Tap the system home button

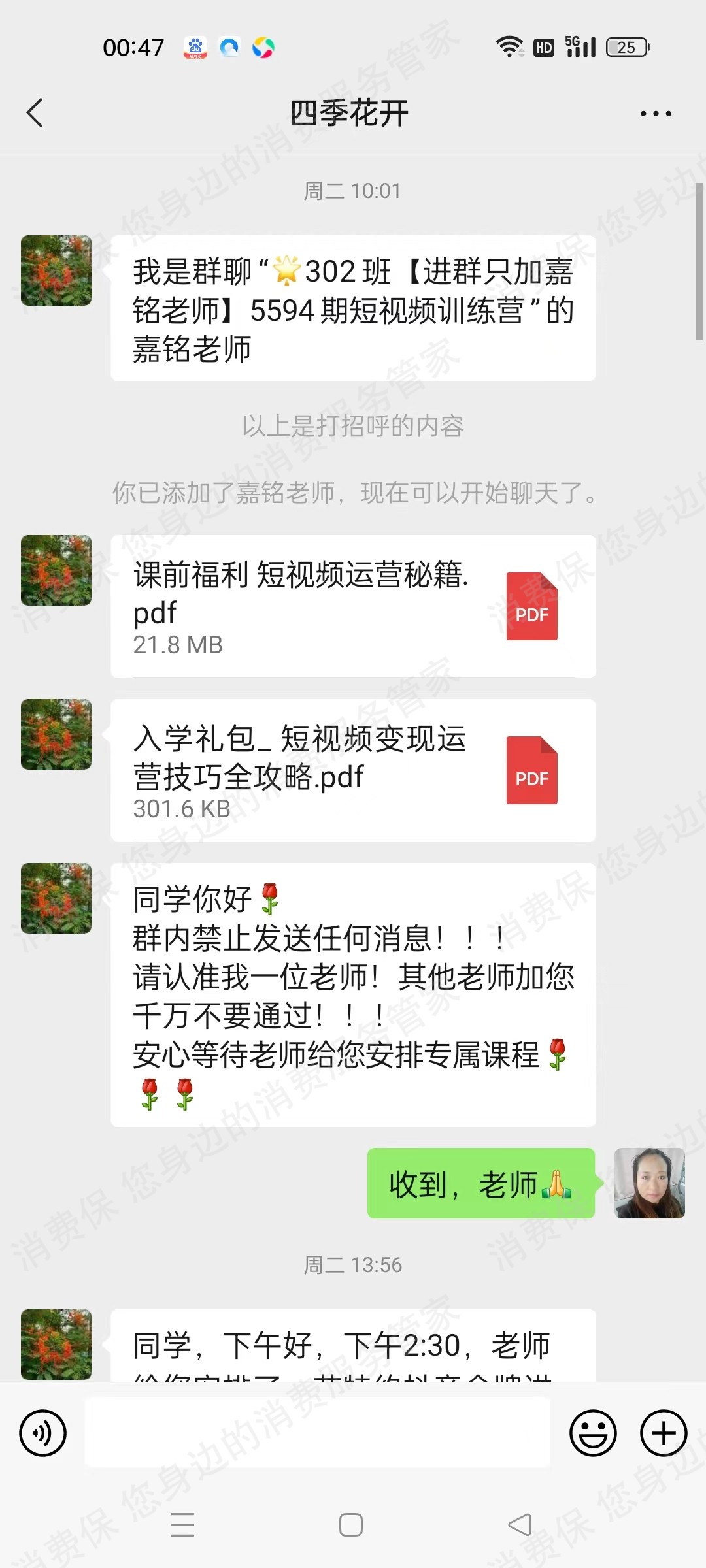click(x=351, y=1525)
